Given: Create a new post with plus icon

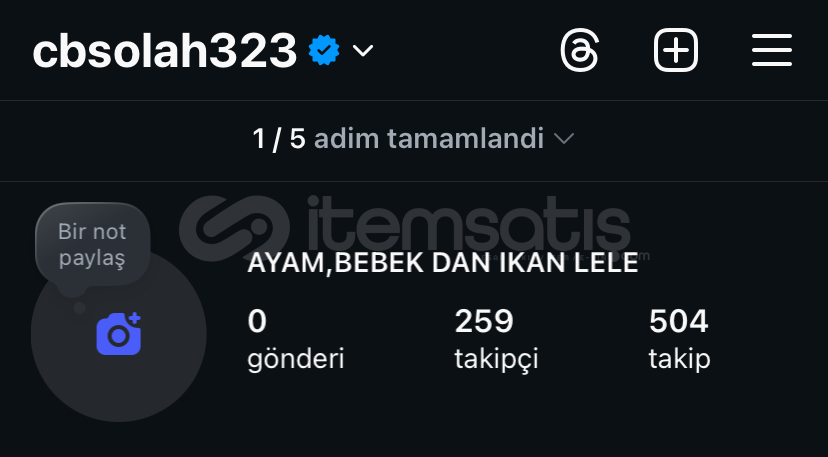Looking at the screenshot, I should tap(676, 50).
